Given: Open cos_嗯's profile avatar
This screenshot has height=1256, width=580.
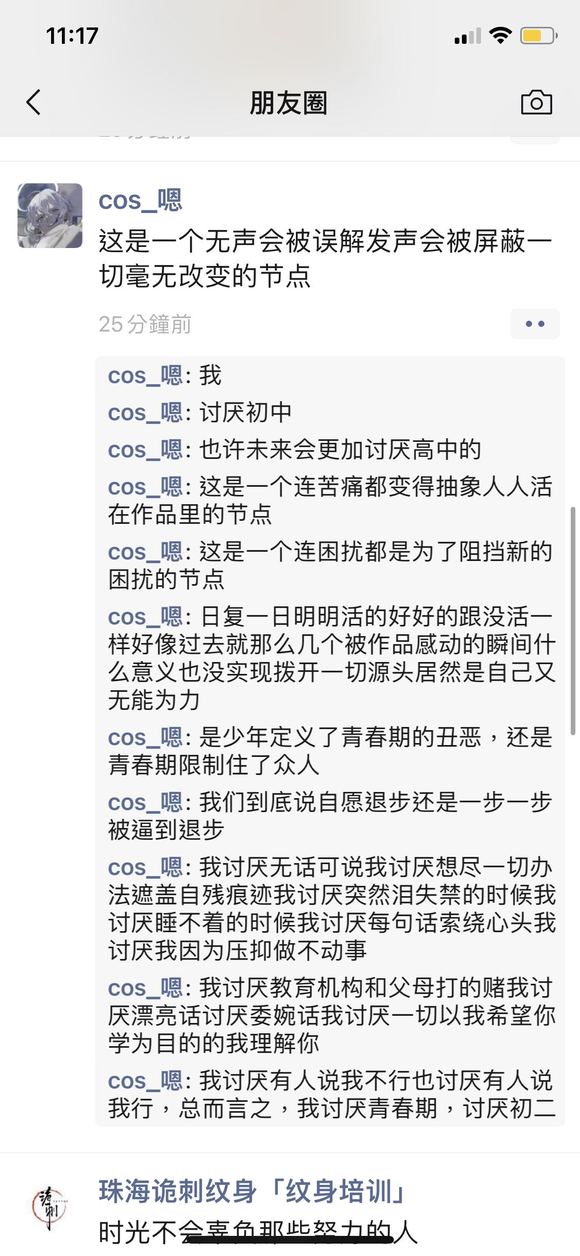Looking at the screenshot, I should click(50, 215).
